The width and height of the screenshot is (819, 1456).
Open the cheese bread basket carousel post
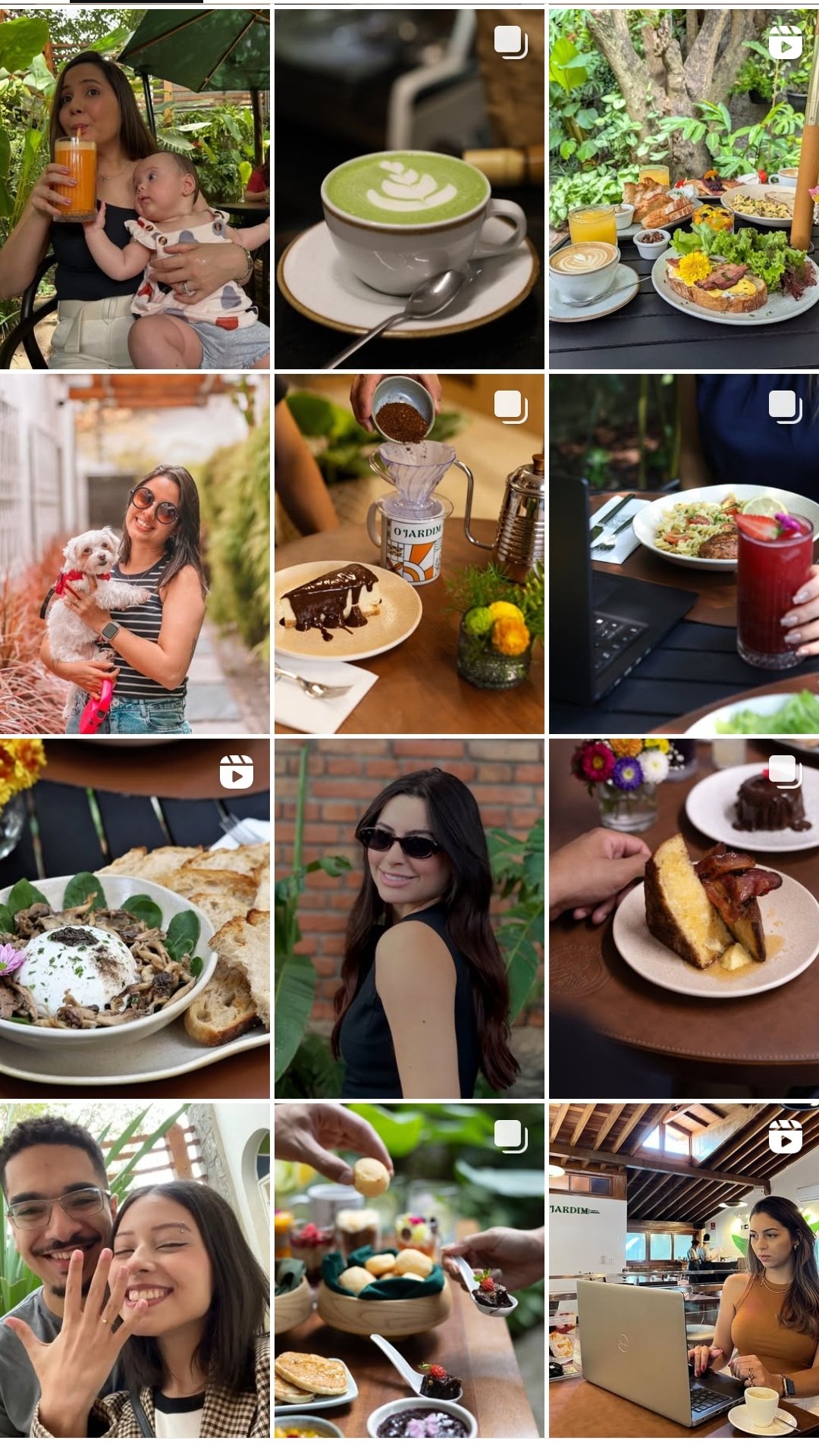pyautogui.click(x=409, y=1270)
